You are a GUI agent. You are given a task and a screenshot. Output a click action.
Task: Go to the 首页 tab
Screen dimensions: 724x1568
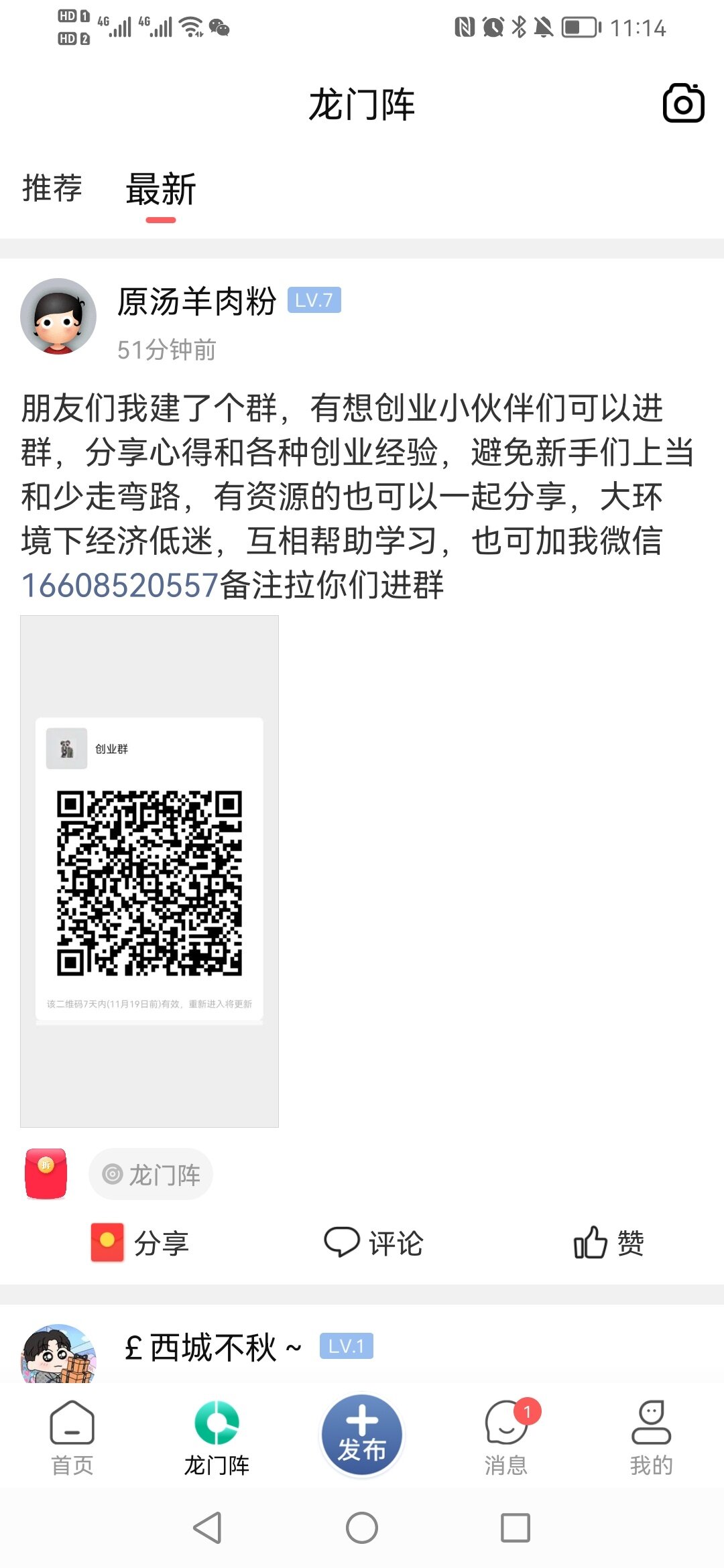pyautogui.click(x=72, y=1437)
